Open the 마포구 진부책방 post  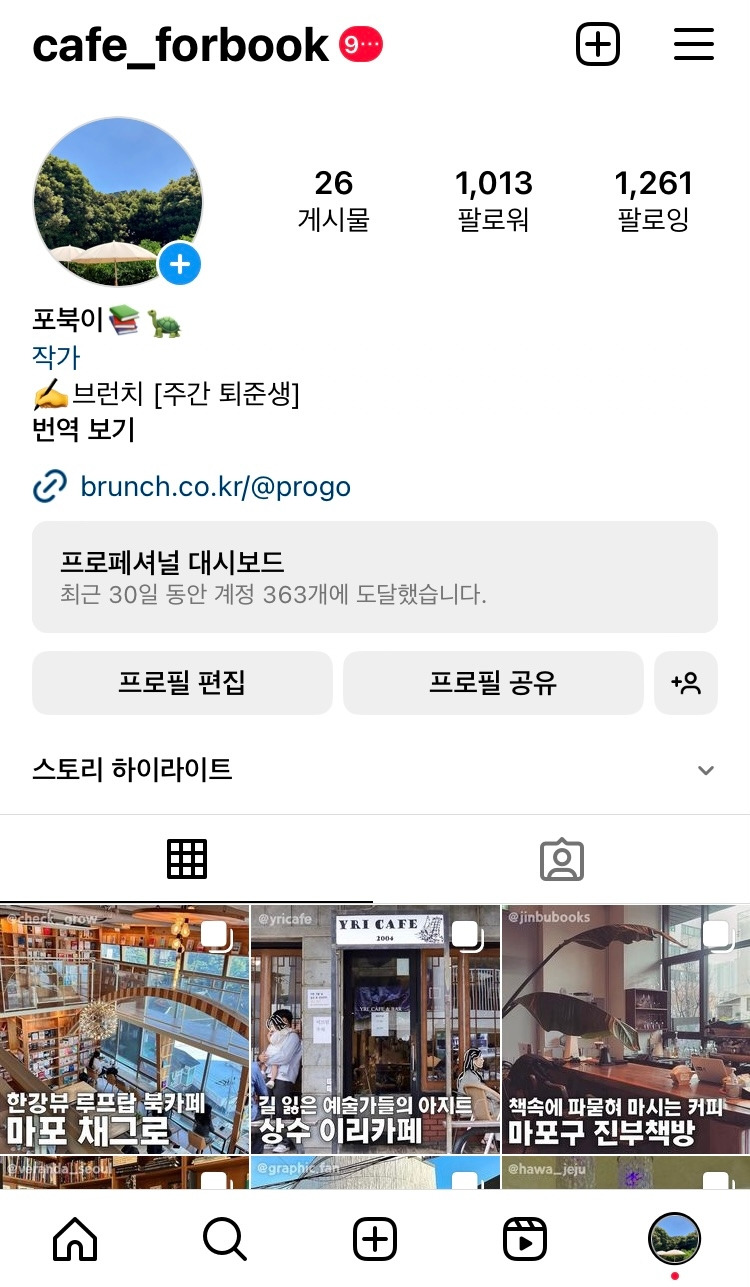626,1030
